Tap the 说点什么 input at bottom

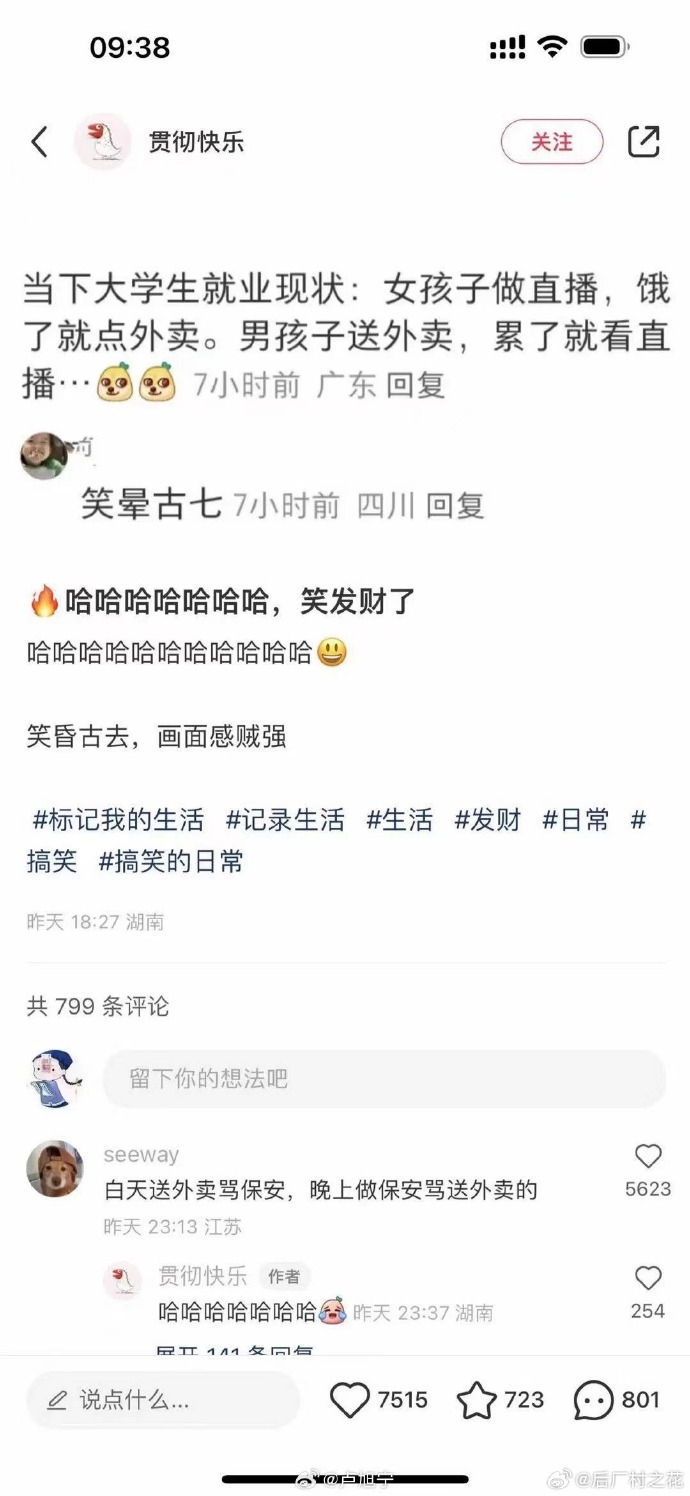point(162,1399)
